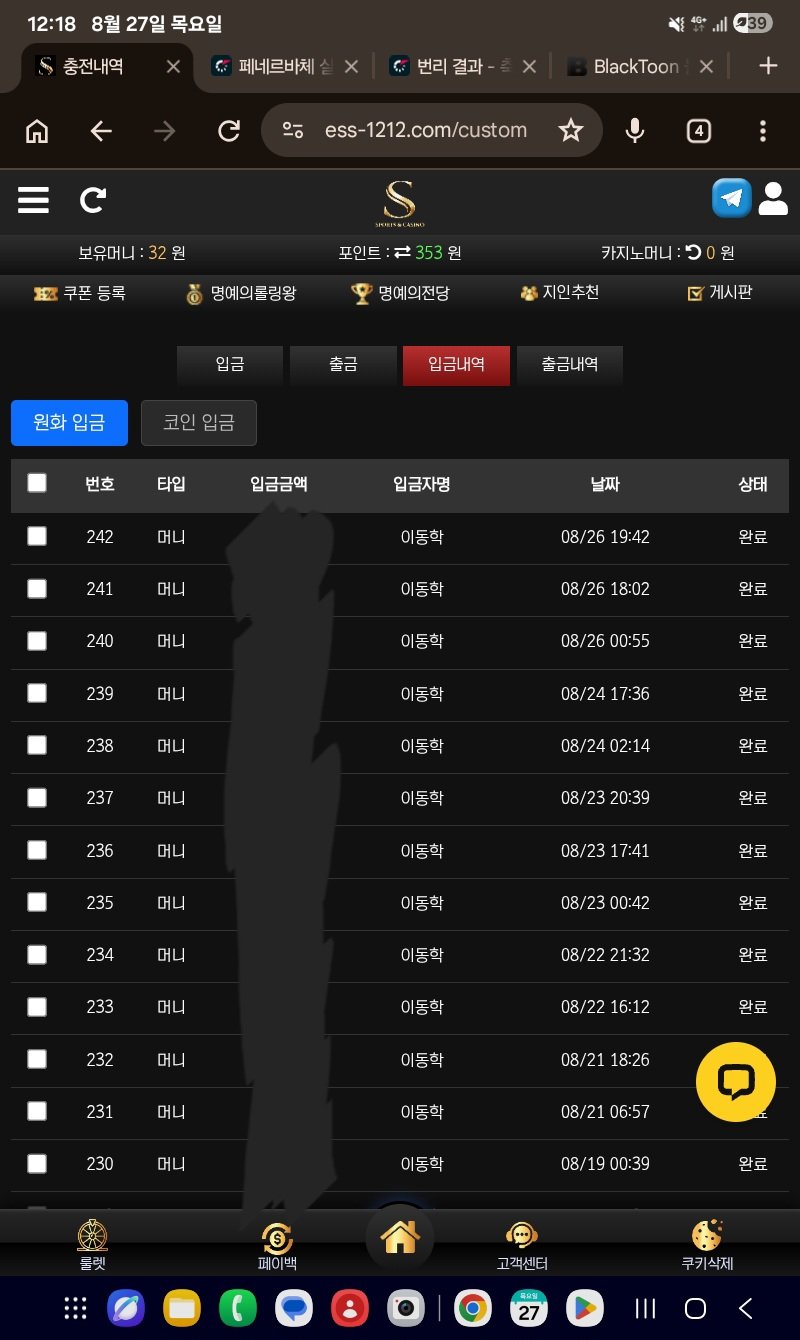The height and width of the screenshot is (1340, 800).
Task: Tick the checkbox for row 238
Action: click(x=37, y=745)
